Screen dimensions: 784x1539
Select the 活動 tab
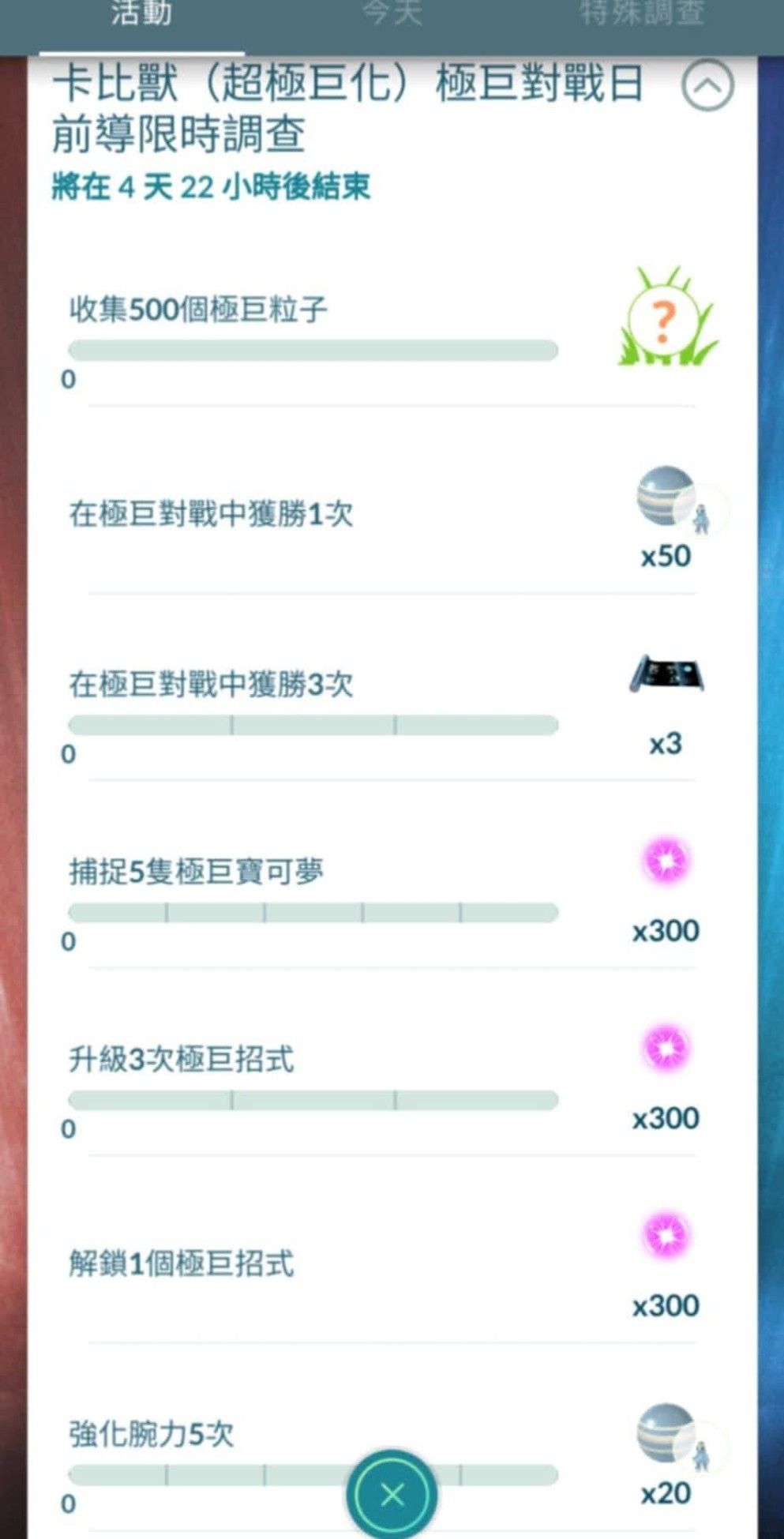pos(141,14)
